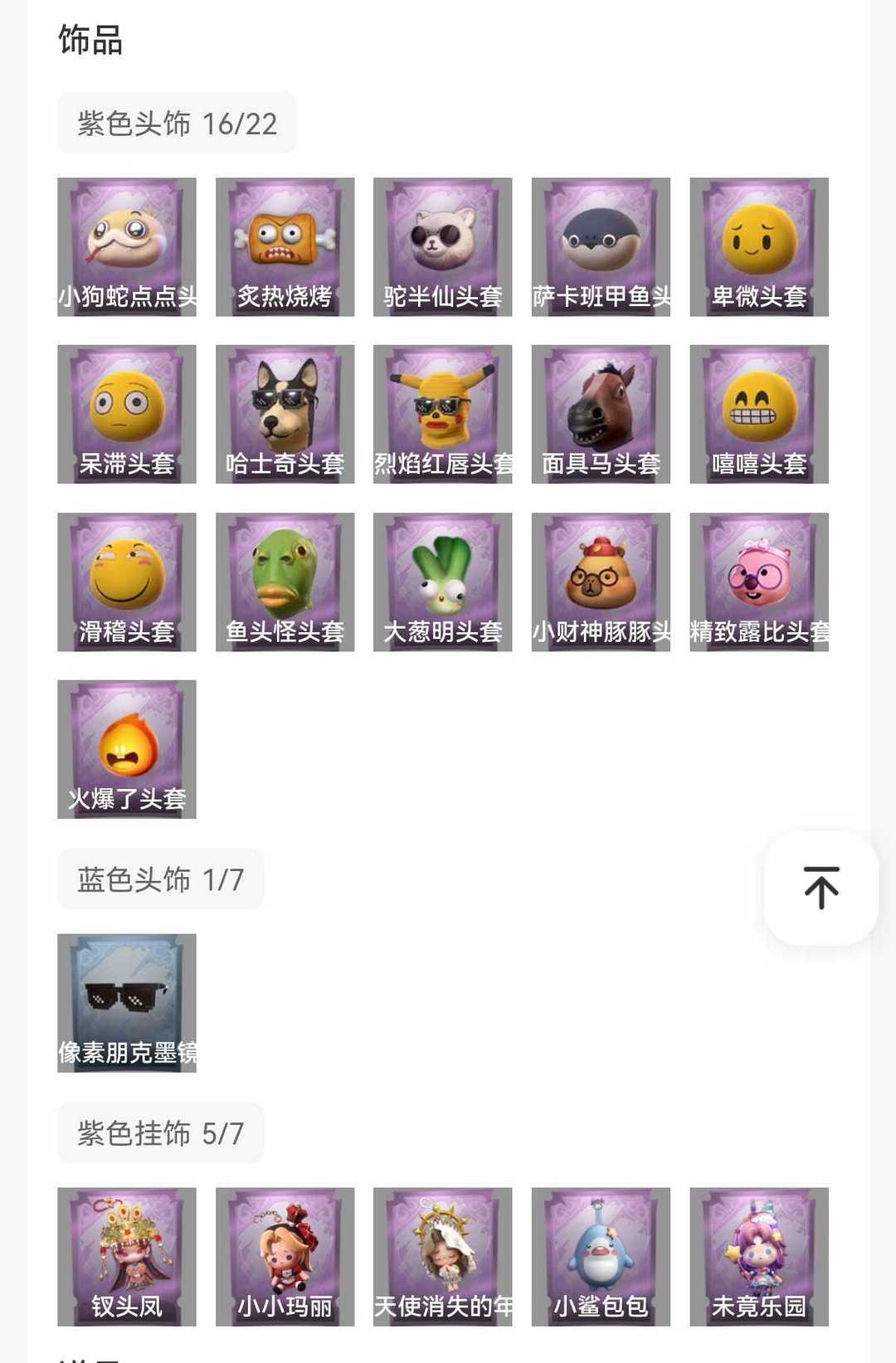Expand the 紫色头饰 16/22 category header

point(176,123)
